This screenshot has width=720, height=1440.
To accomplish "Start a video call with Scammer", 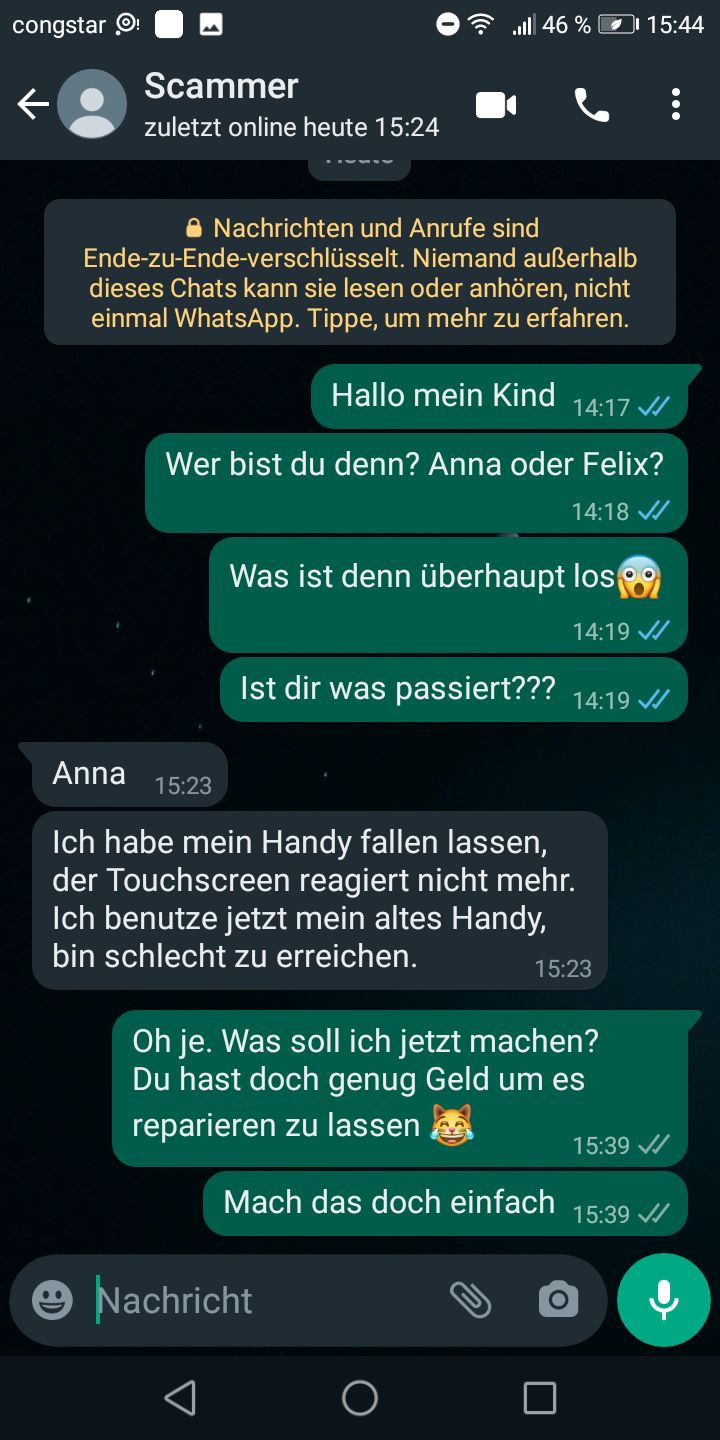I will pyautogui.click(x=496, y=104).
